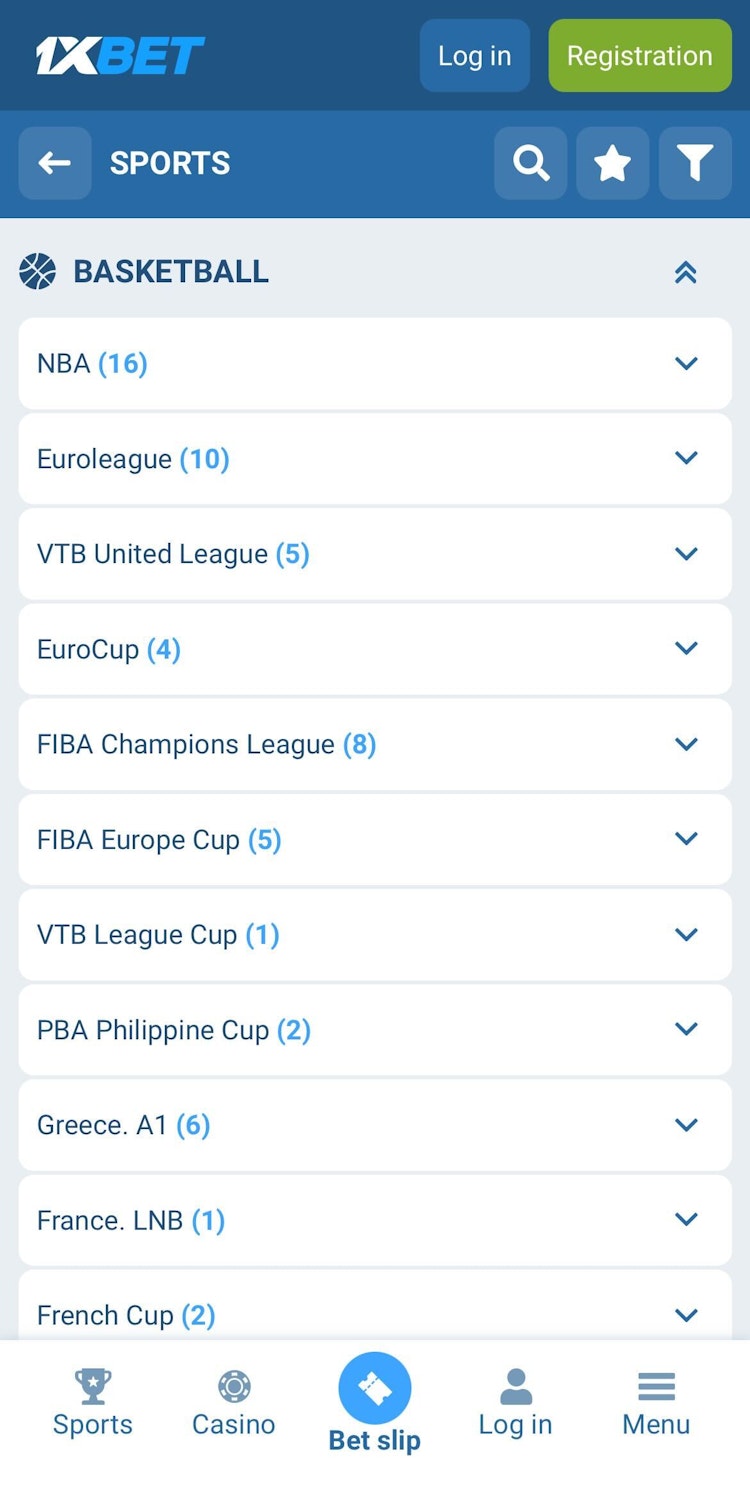Screen dimensions: 750x1485
Task: Tap the Sports trophy icon in bottom navigation
Action: 92,1388
